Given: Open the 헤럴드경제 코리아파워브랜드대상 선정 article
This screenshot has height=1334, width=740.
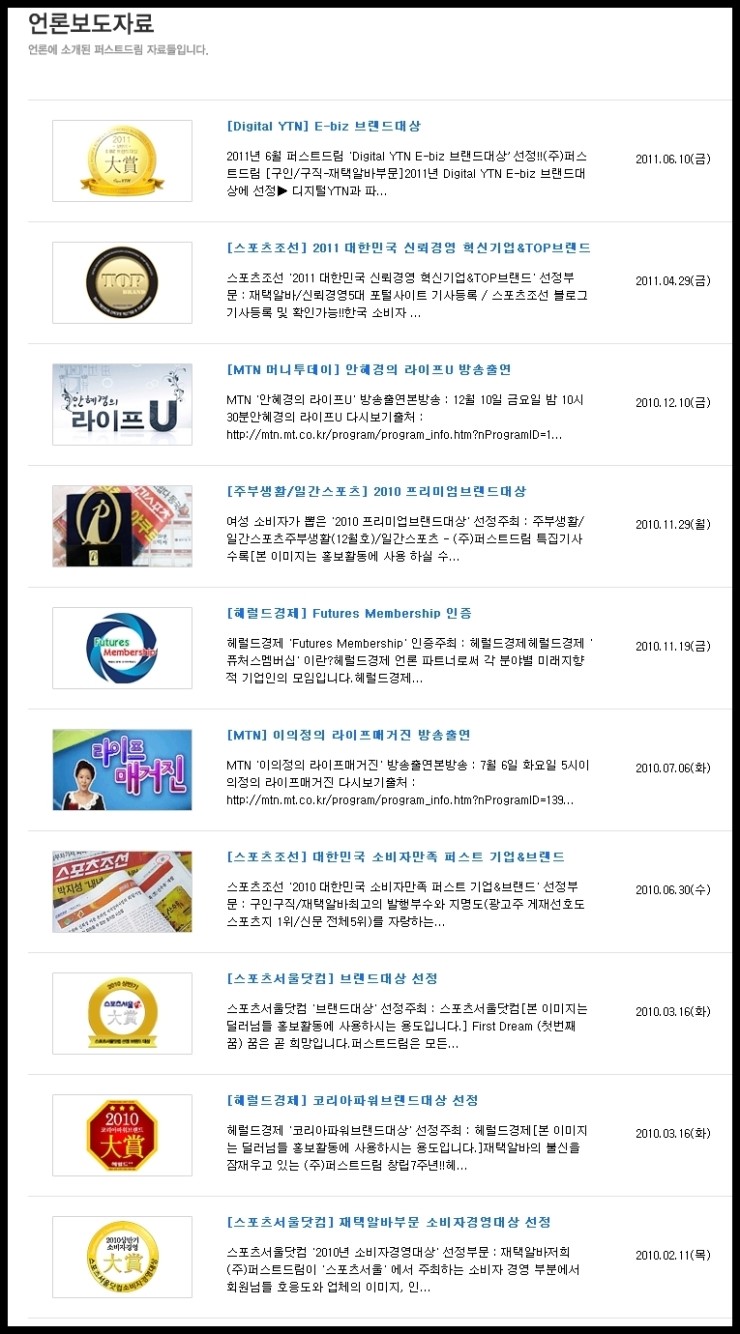Looking at the screenshot, I should [352, 1101].
